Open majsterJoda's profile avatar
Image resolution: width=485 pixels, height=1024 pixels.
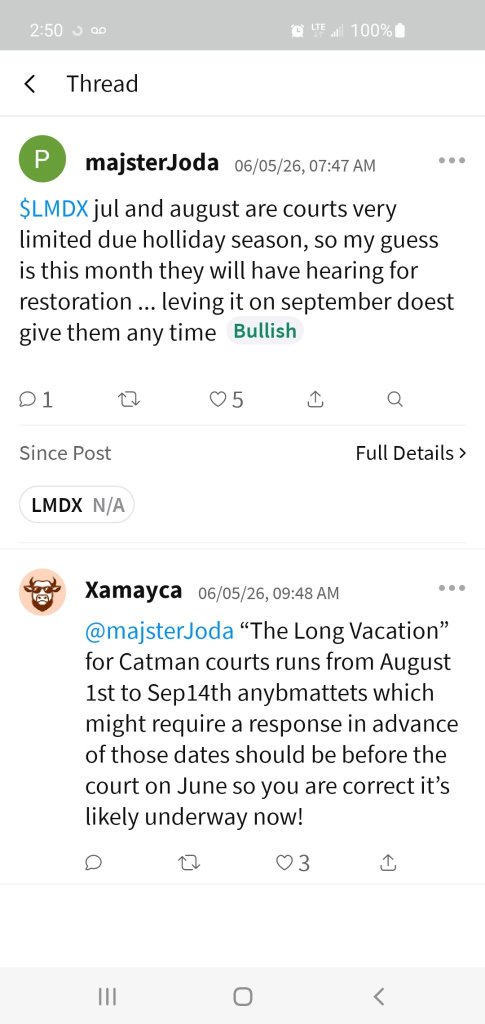tap(42, 159)
